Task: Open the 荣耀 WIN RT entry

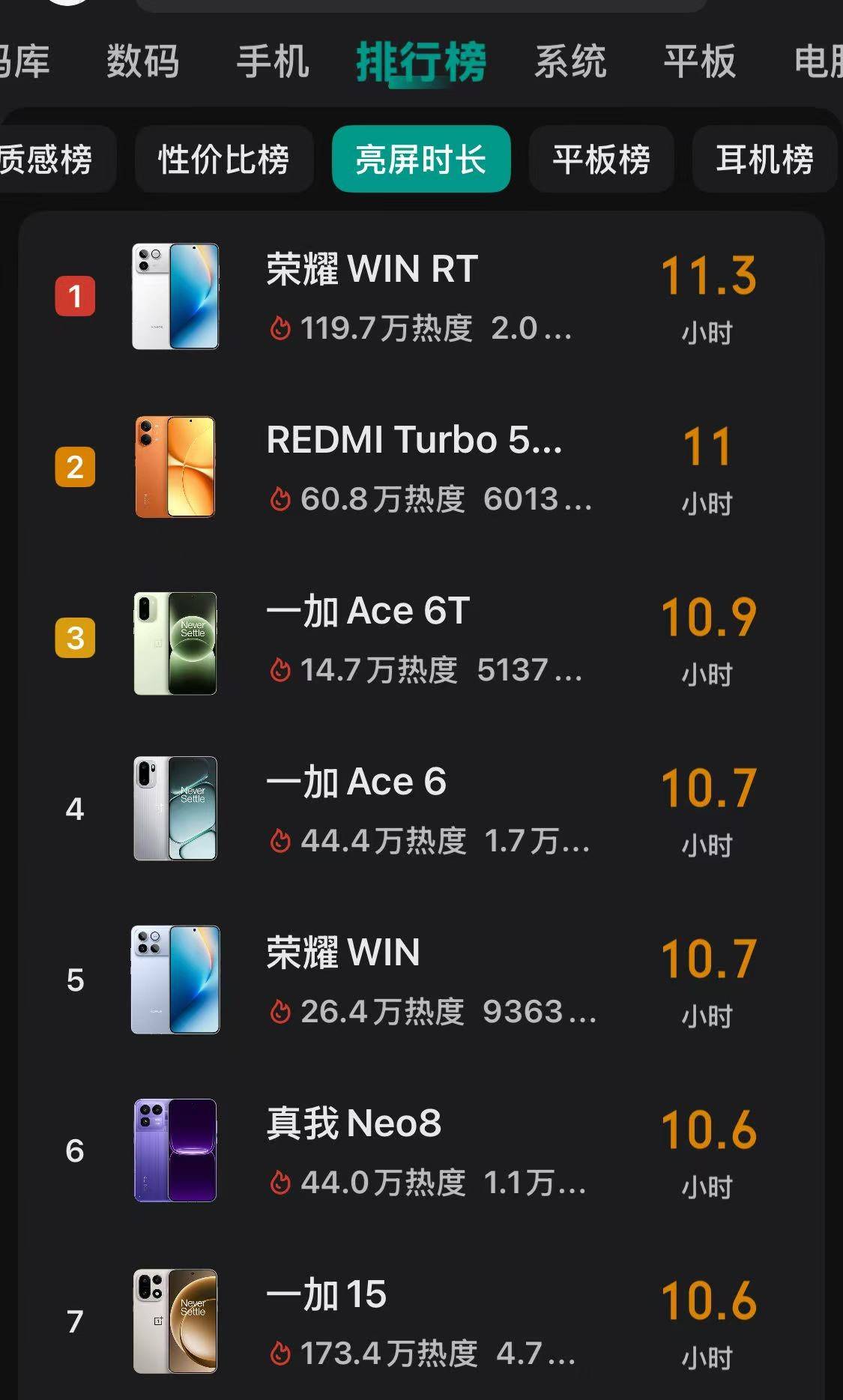Action: click(421, 297)
